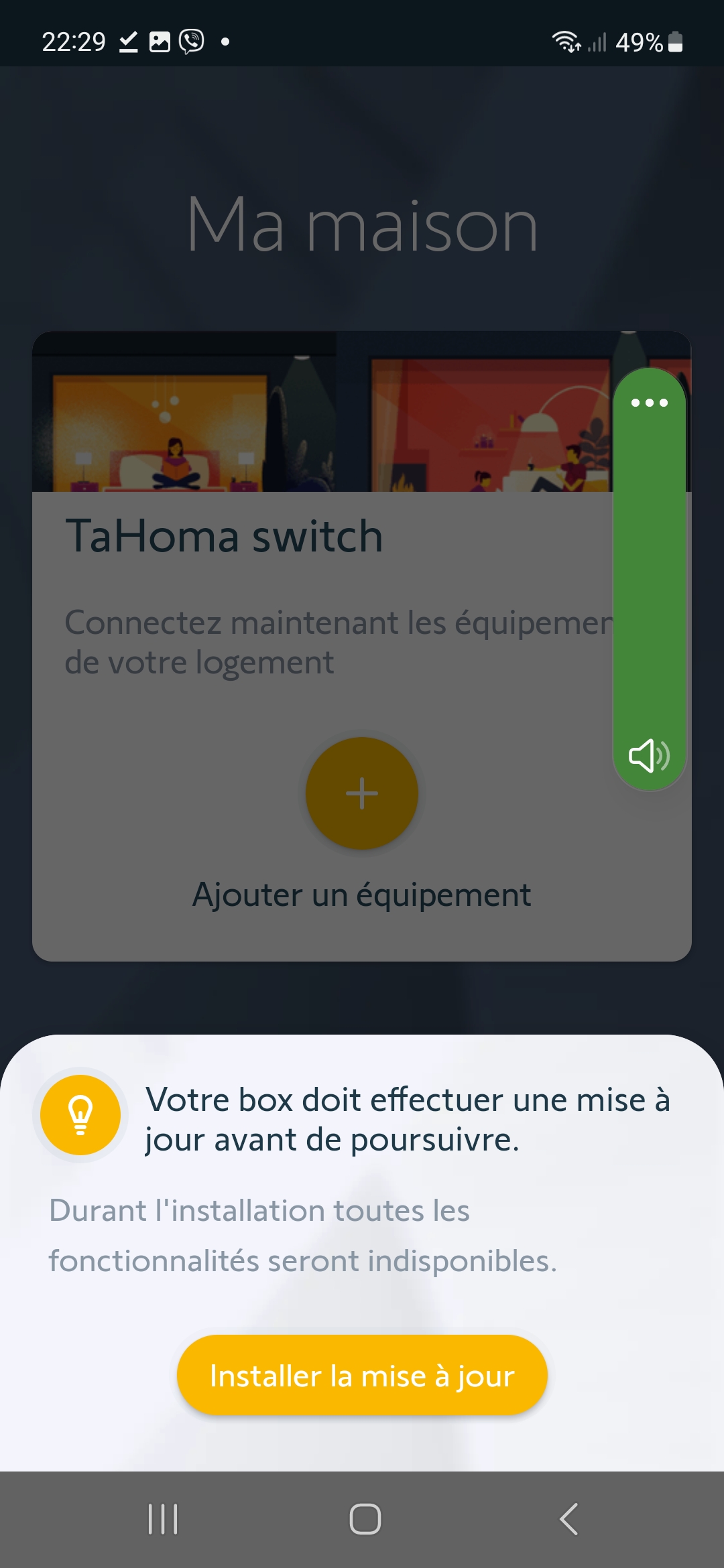Tap Installer la mise à jour button
The height and width of the screenshot is (1568, 724).
coord(362,1375)
